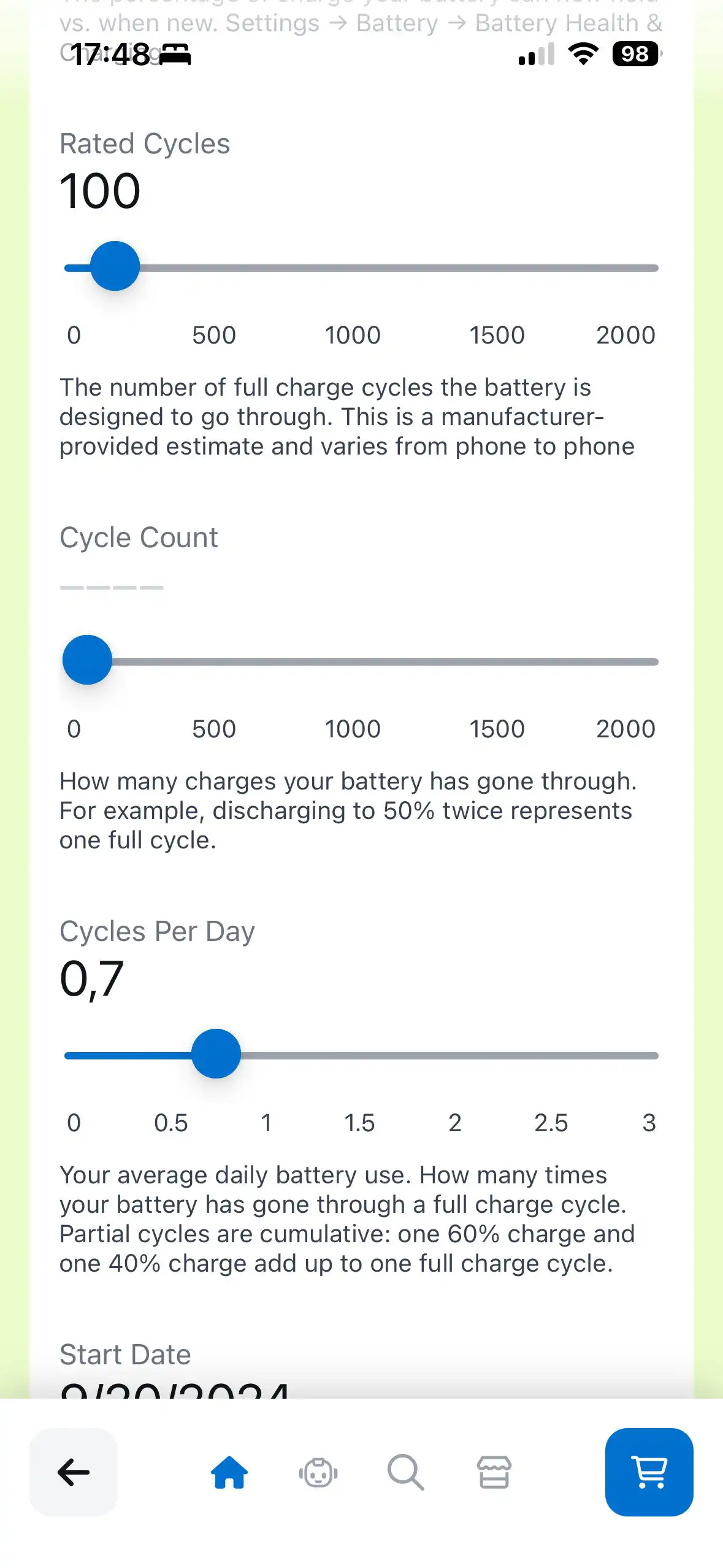
Task: Open the home tab
Action: point(229,1472)
